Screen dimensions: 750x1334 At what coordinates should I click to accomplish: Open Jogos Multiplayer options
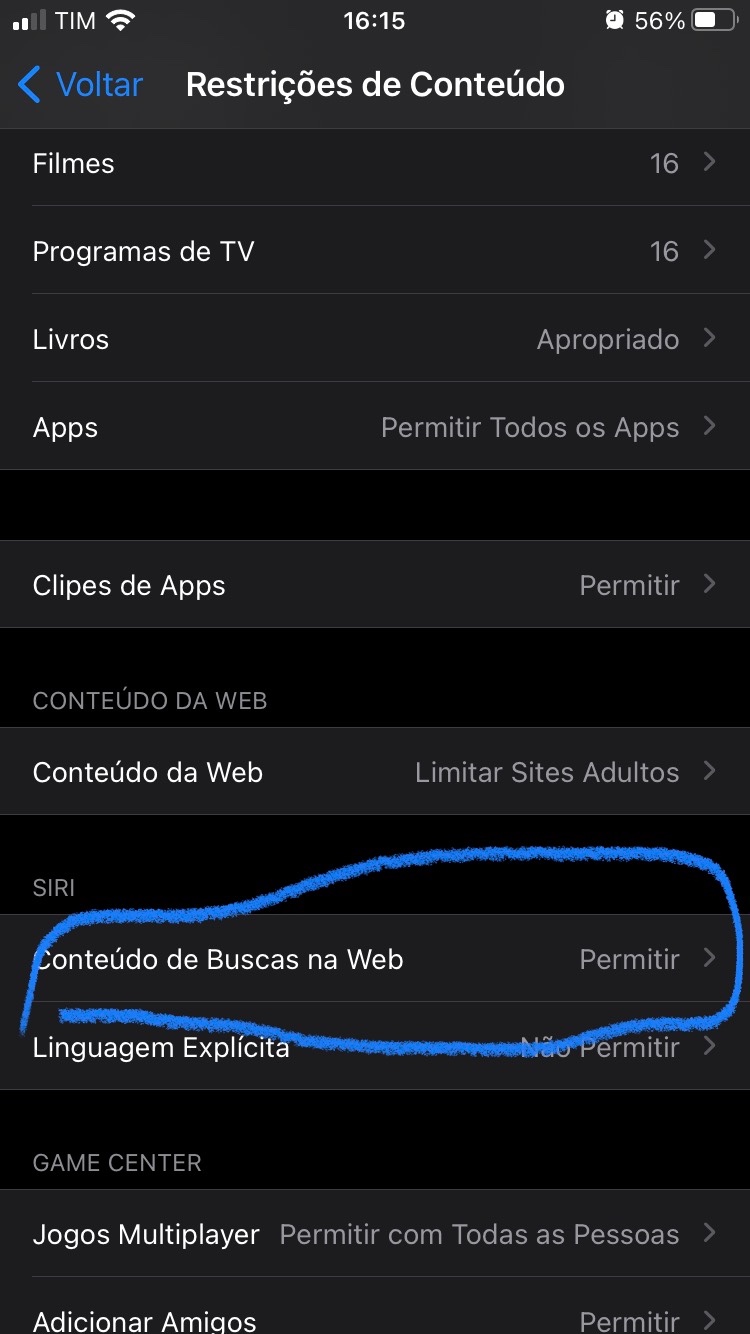(x=375, y=1234)
